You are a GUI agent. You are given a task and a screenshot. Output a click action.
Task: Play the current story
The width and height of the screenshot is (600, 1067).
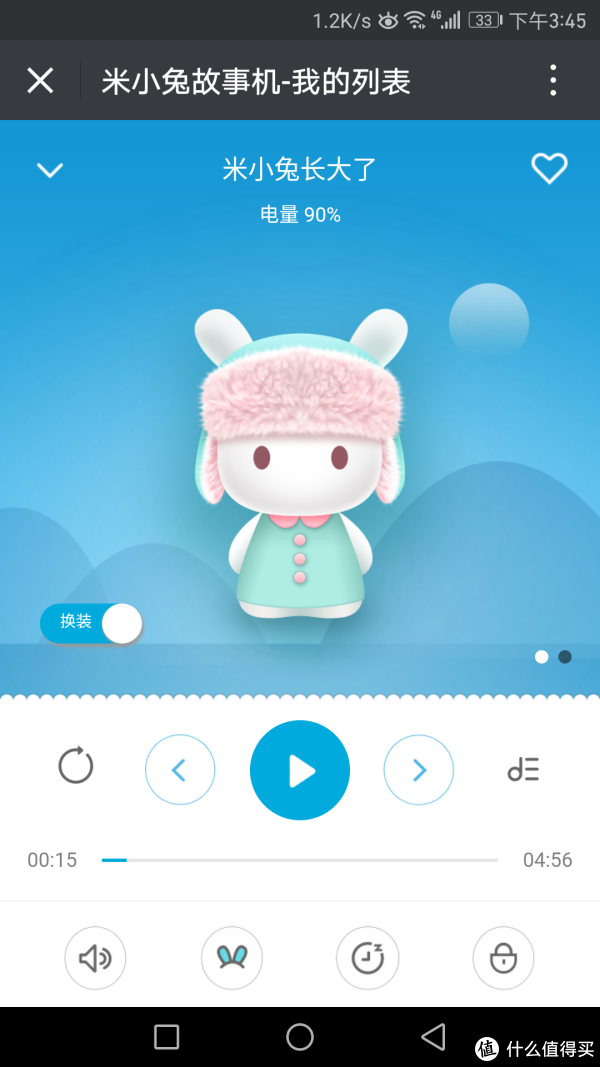coord(300,770)
